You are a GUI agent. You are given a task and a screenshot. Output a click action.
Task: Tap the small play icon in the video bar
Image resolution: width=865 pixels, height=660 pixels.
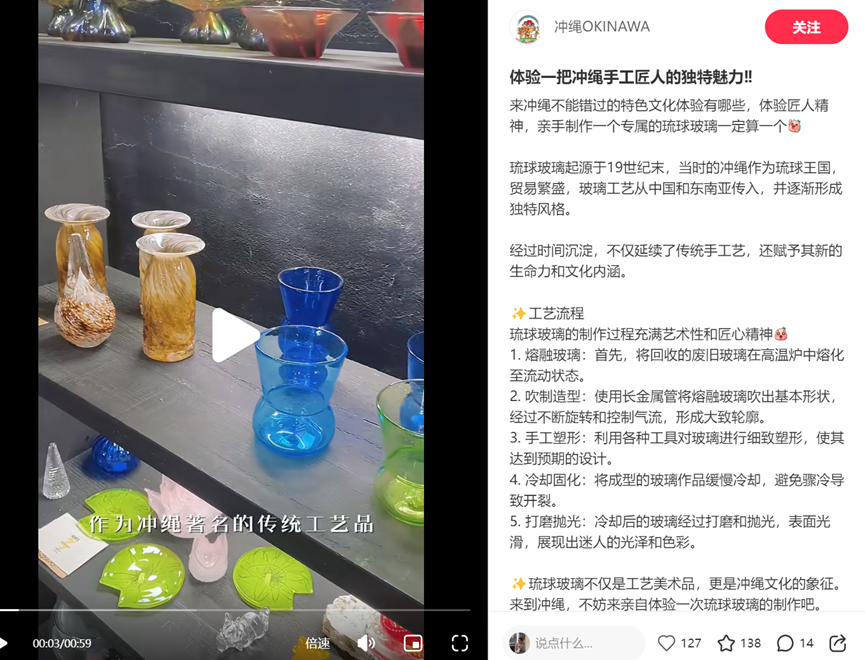point(5,643)
